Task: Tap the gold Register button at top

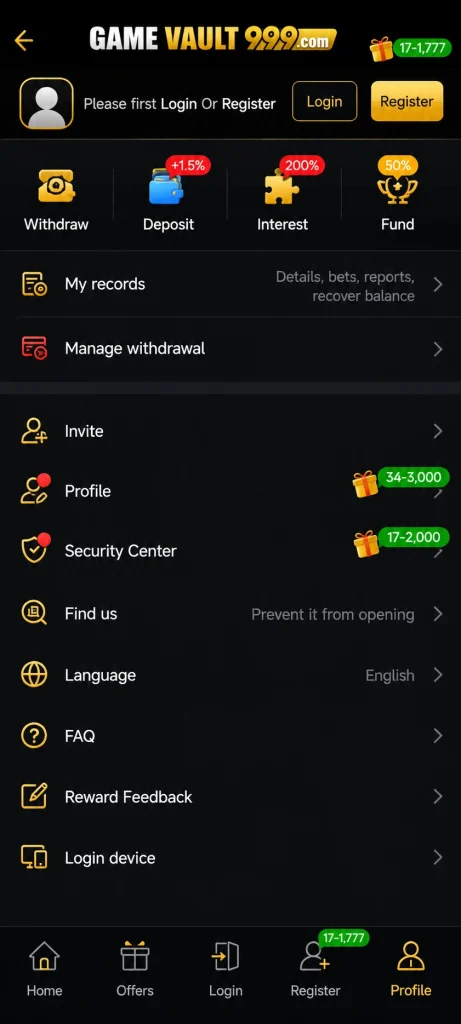Action: point(407,101)
